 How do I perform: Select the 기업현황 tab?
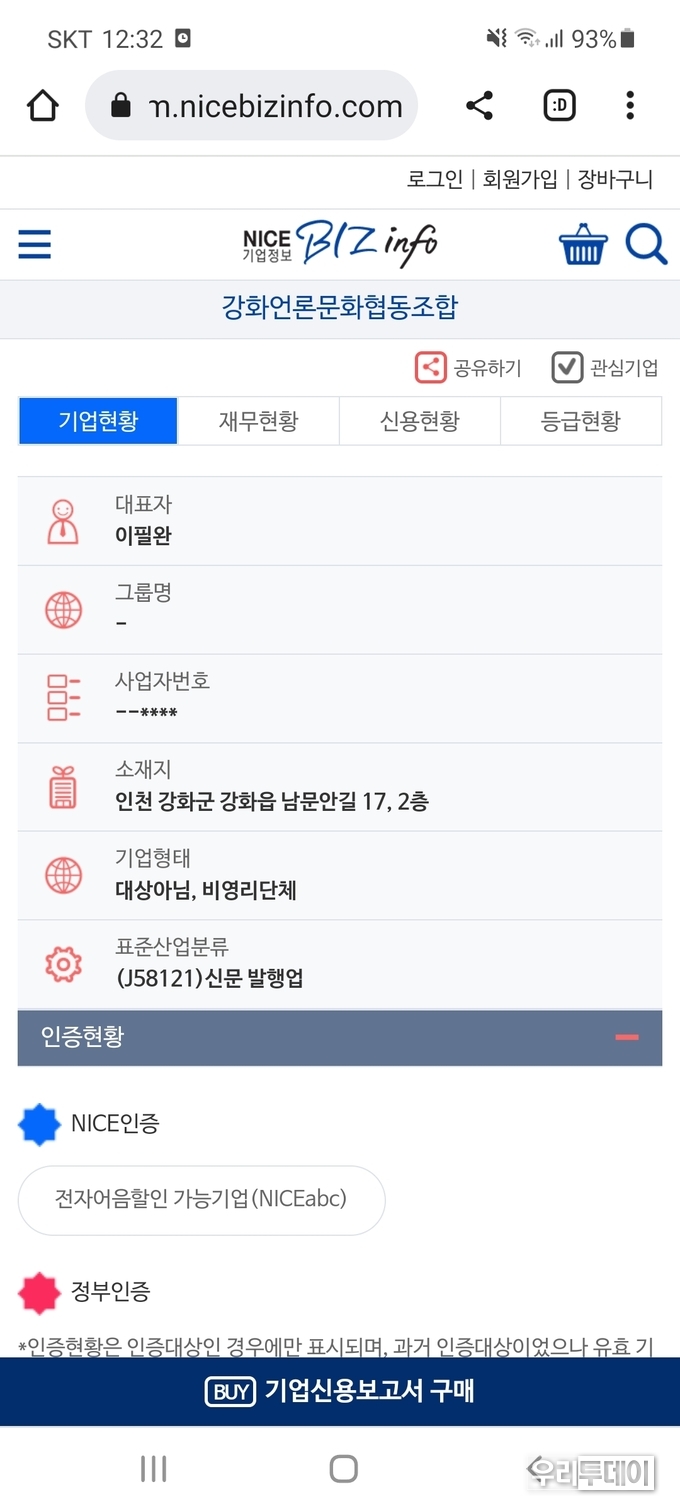click(98, 421)
